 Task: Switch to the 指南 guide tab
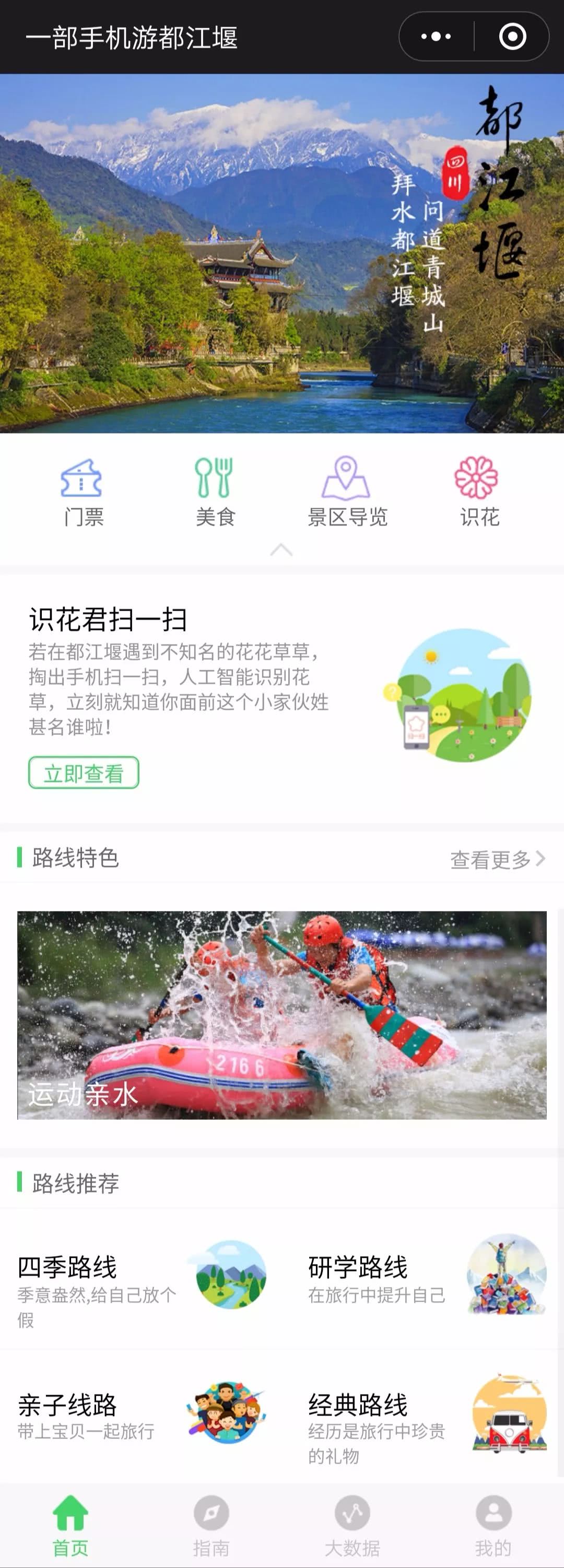click(x=211, y=1525)
